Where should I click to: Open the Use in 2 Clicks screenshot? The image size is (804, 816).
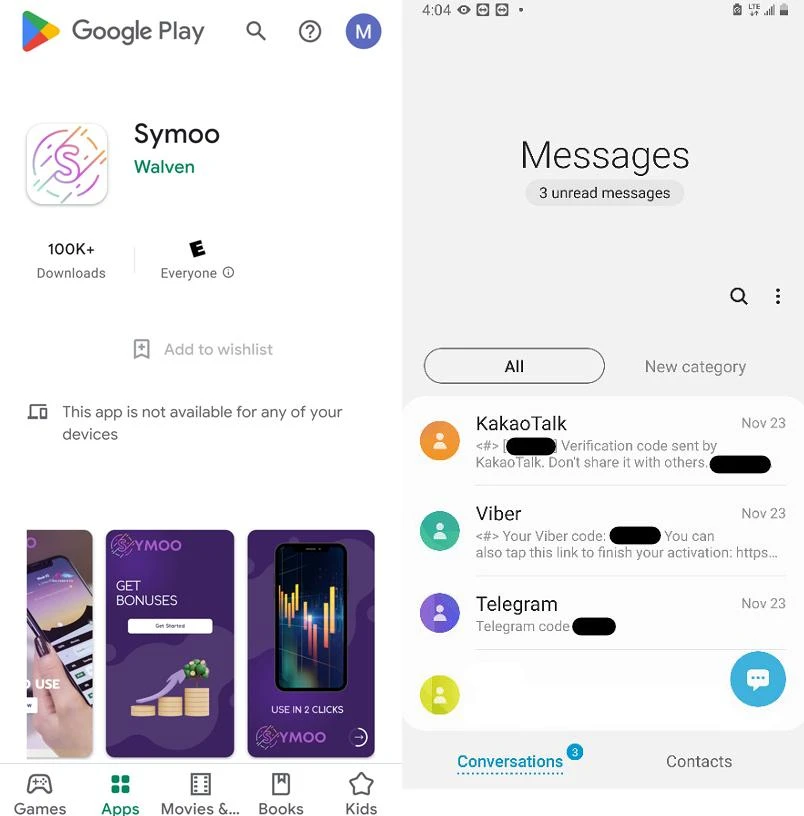(311, 643)
